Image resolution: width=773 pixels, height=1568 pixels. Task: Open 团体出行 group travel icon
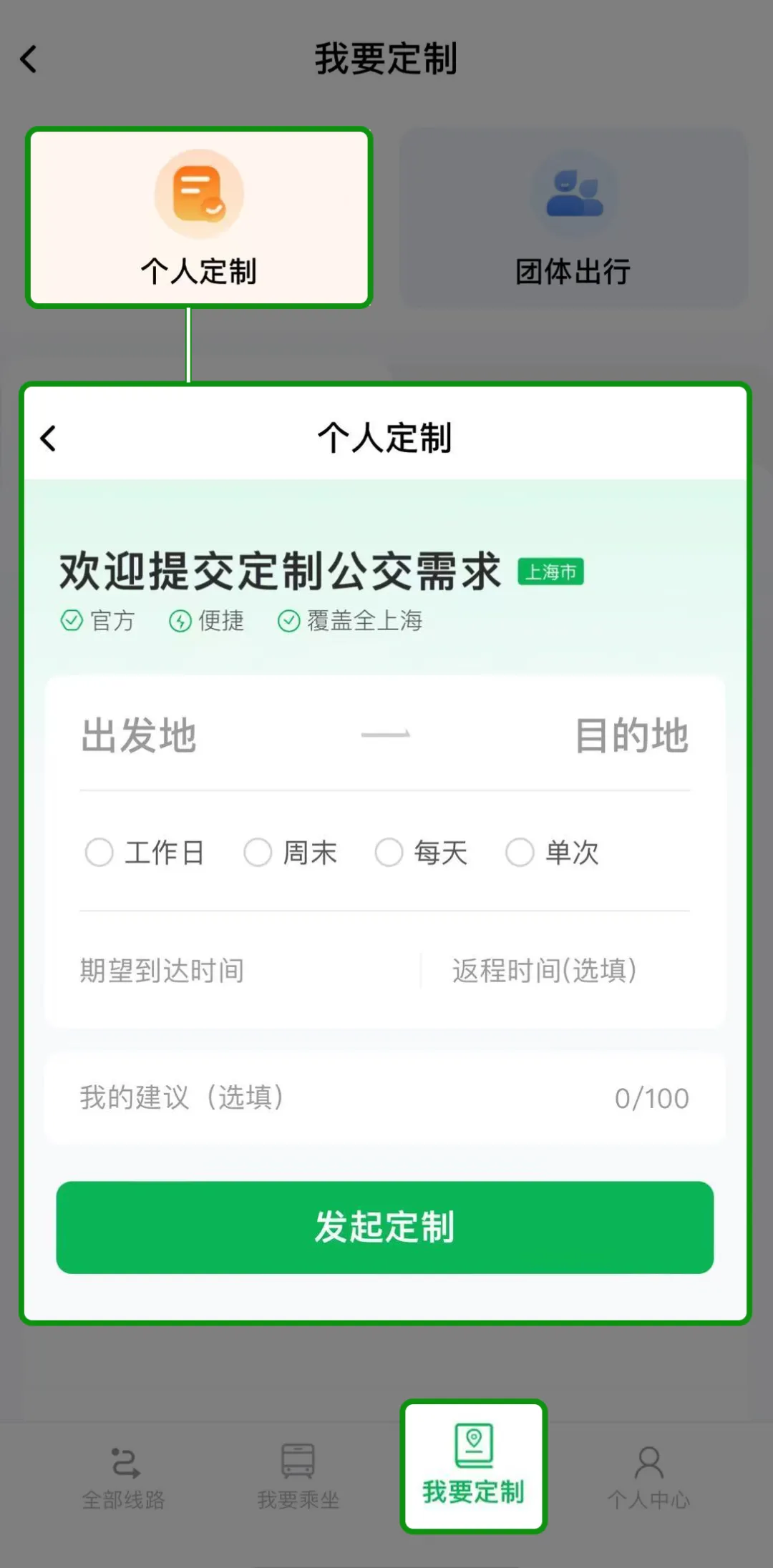[x=573, y=193]
